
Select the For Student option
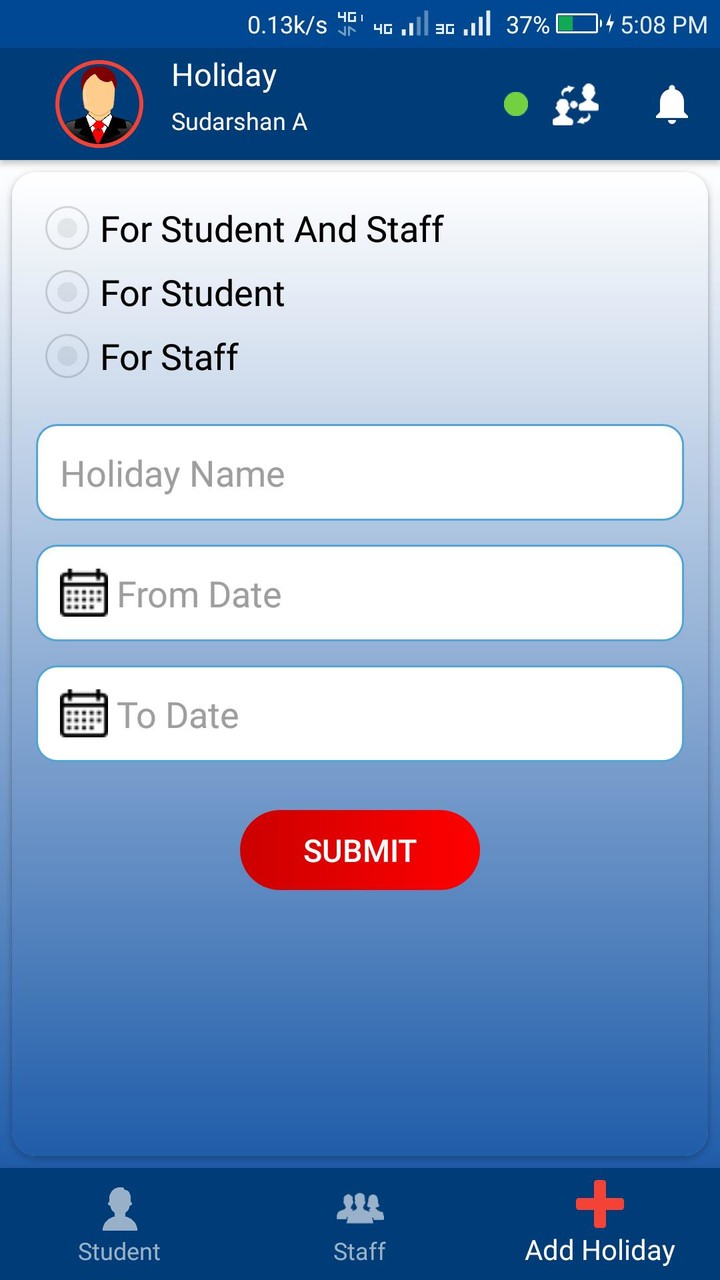coord(67,292)
